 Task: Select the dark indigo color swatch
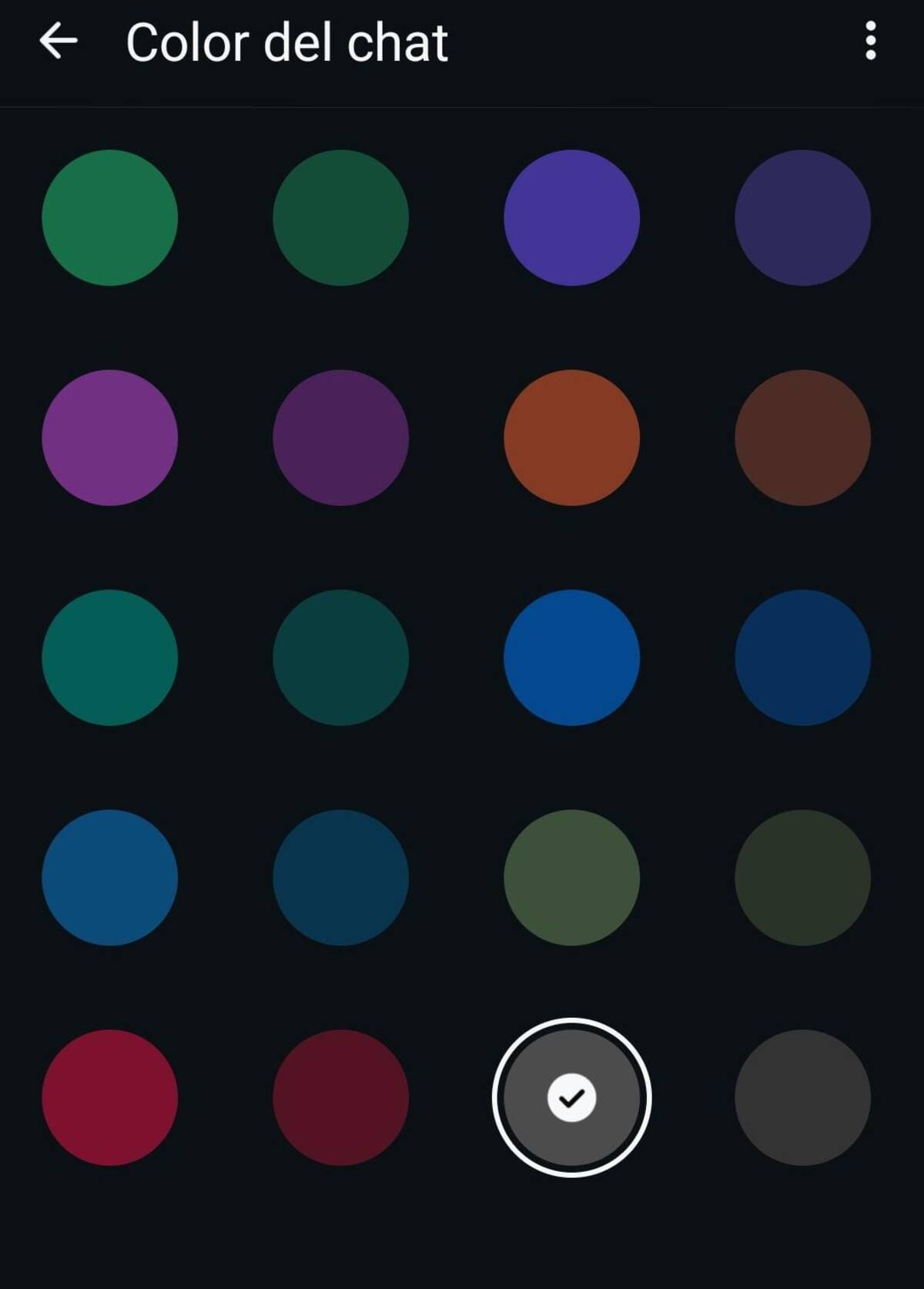[x=802, y=218]
